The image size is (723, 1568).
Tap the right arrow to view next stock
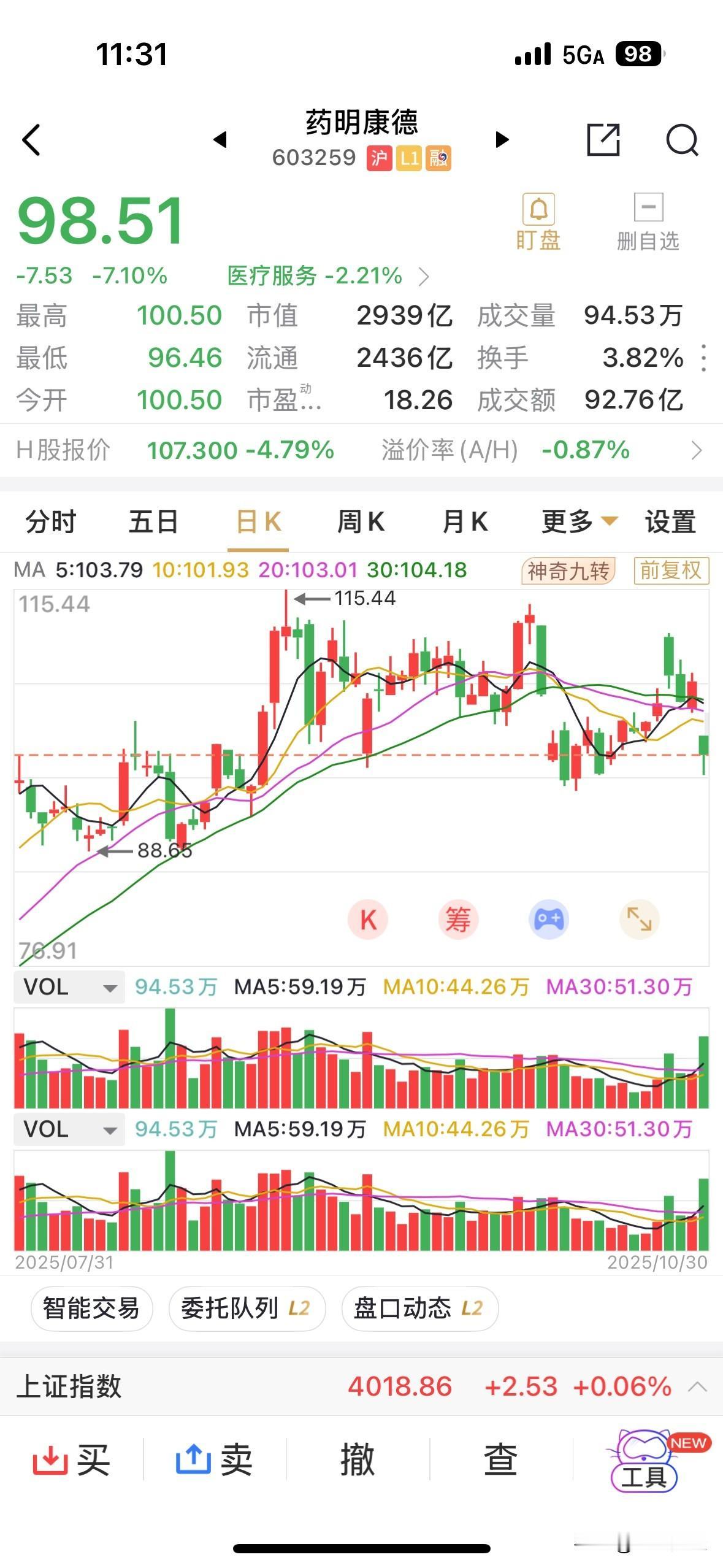coord(503,140)
